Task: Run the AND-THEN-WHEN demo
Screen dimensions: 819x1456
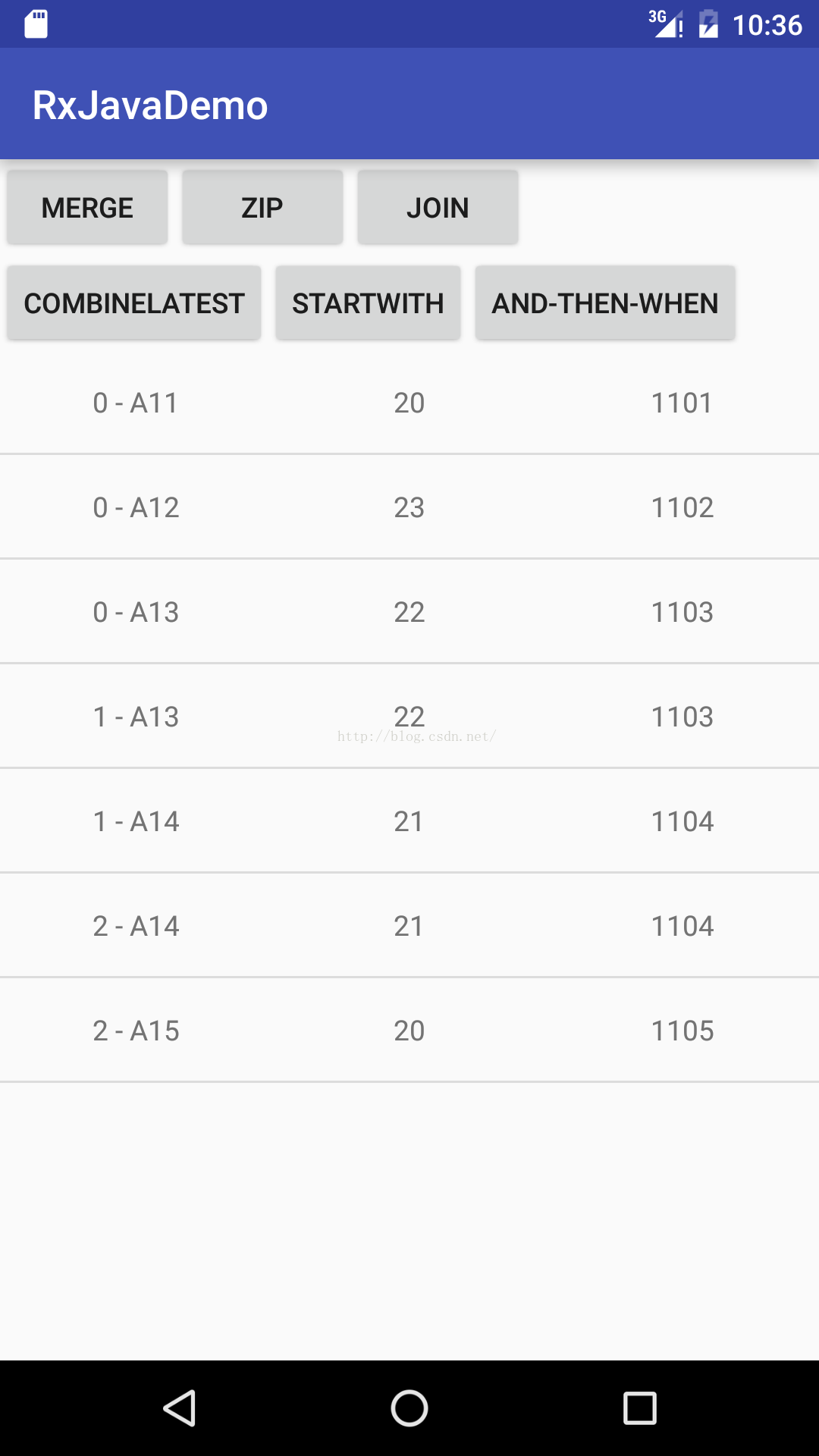Action: (x=605, y=303)
